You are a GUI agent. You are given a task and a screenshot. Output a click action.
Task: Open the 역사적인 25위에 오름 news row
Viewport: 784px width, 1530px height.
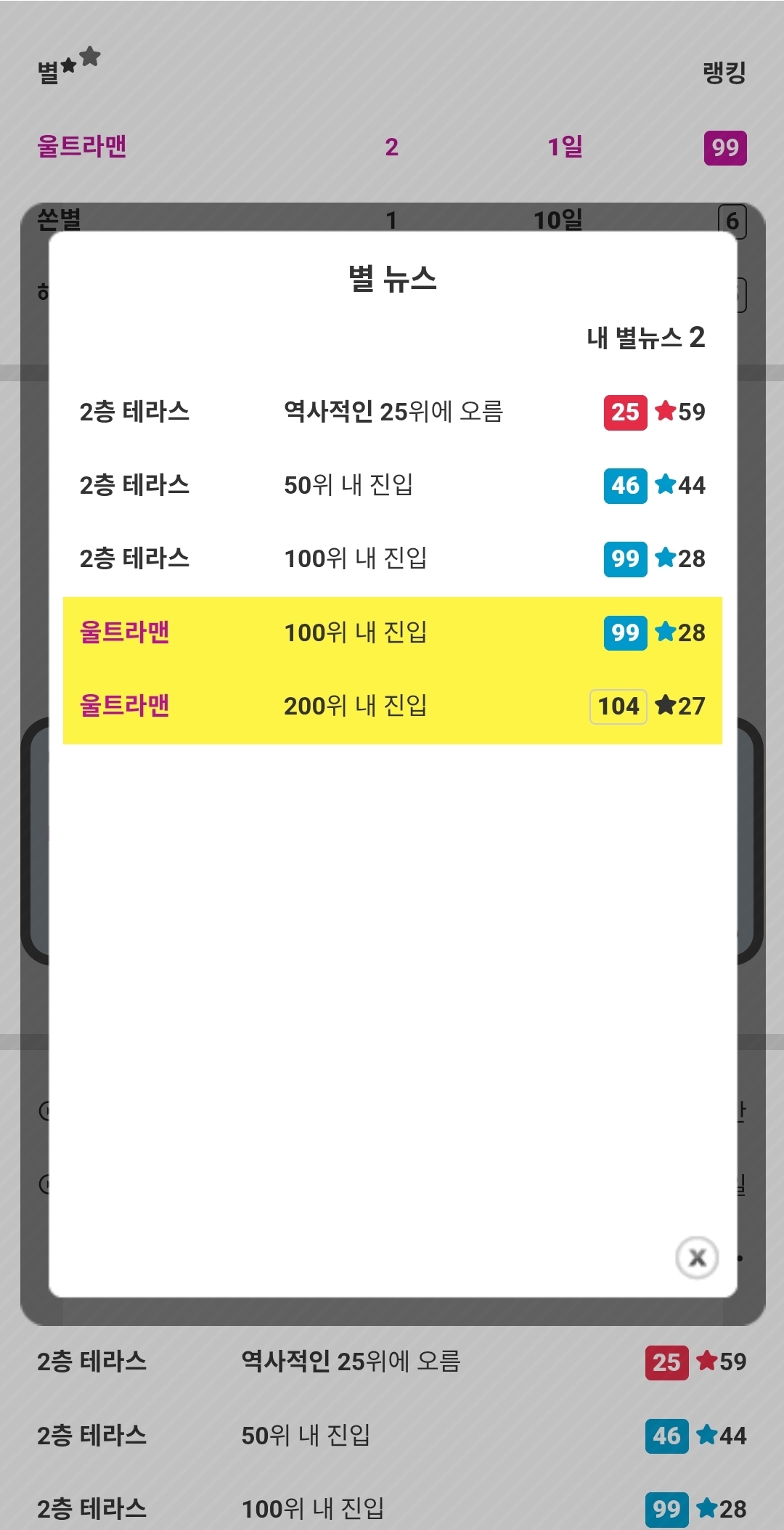392,412
